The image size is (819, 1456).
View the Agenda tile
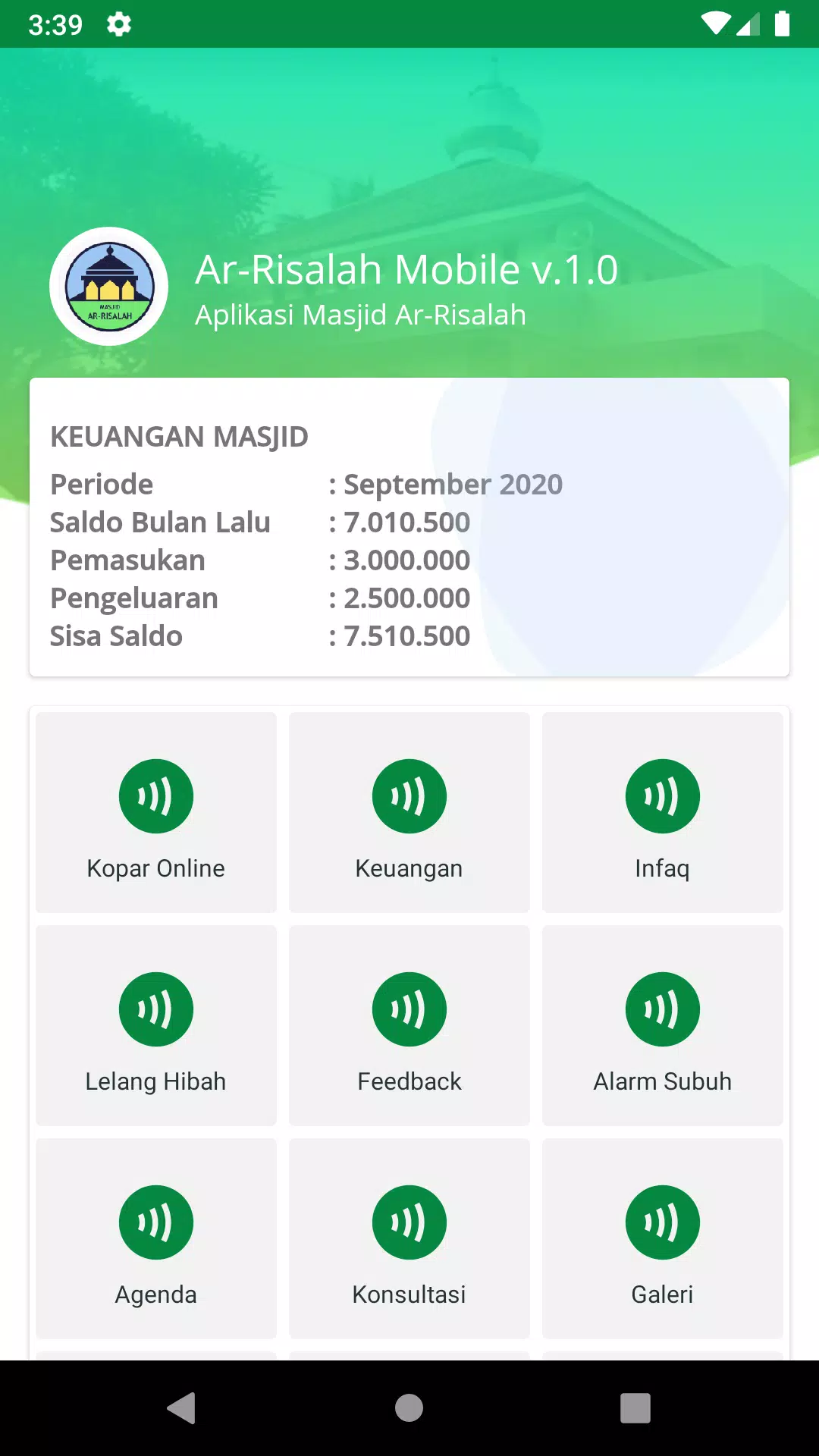pyautogui.click(x=156, y=1238)
